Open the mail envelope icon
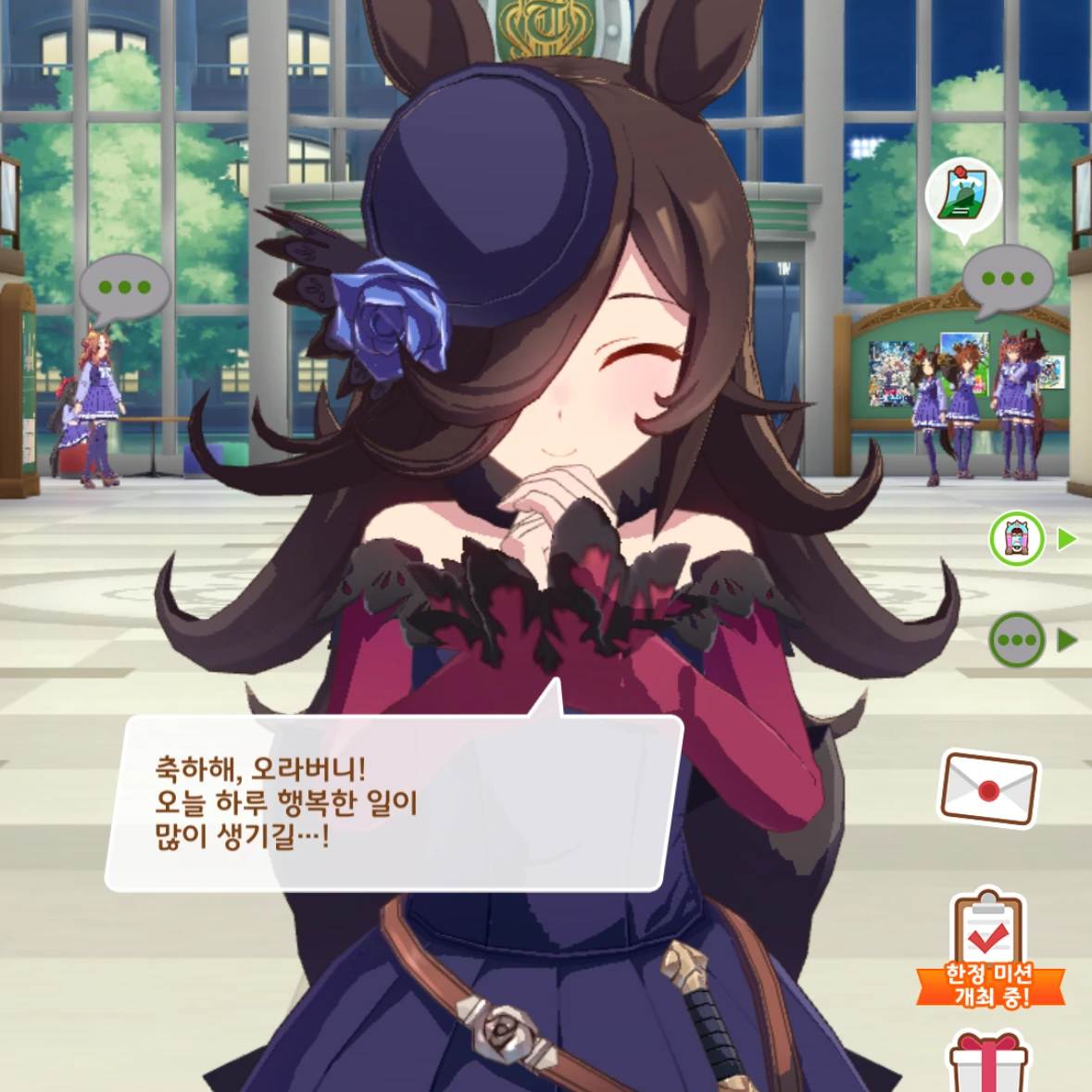Screen dimensions: 1092x1092 989,788
